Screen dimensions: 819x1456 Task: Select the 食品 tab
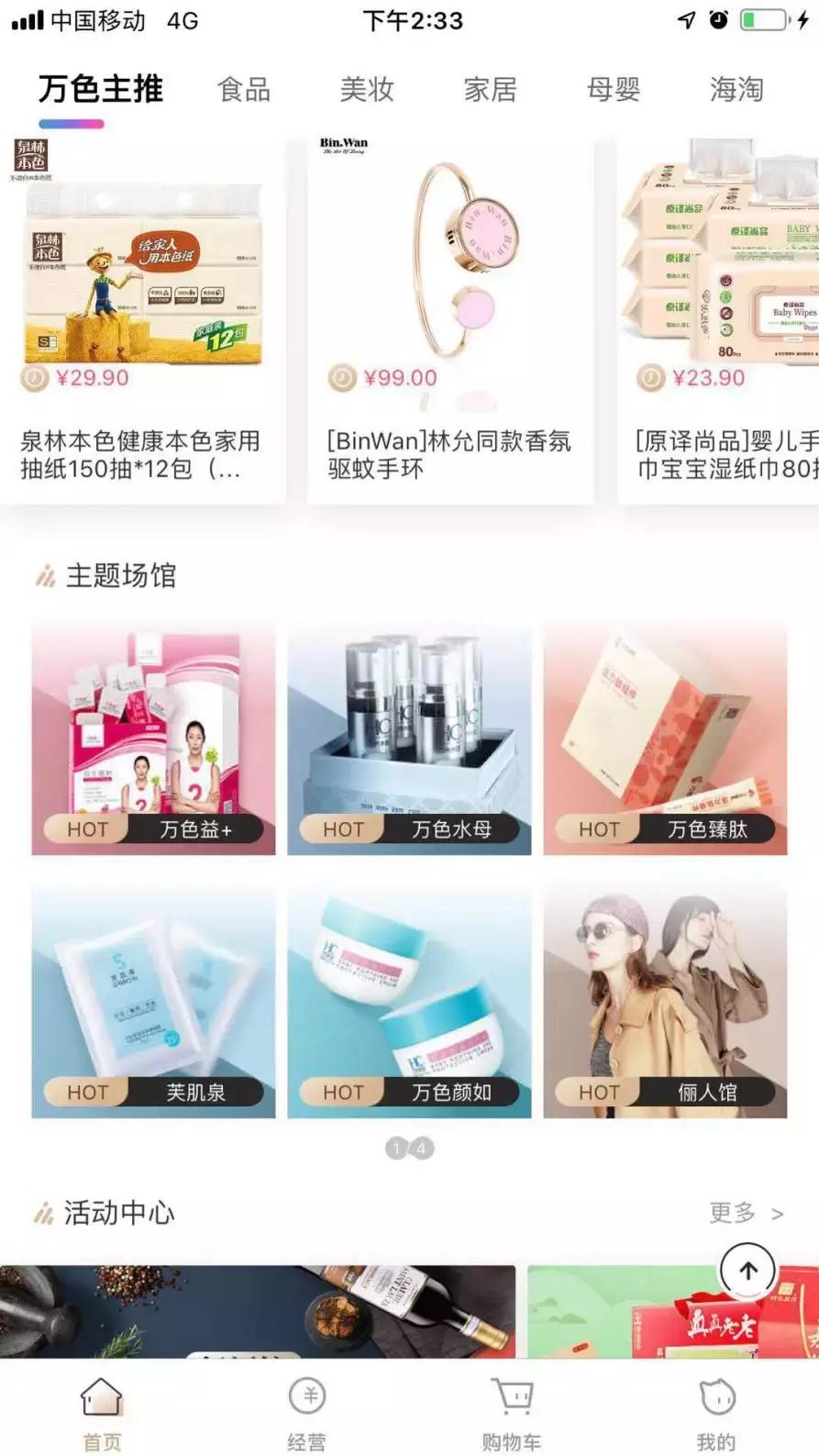point(243,90)
